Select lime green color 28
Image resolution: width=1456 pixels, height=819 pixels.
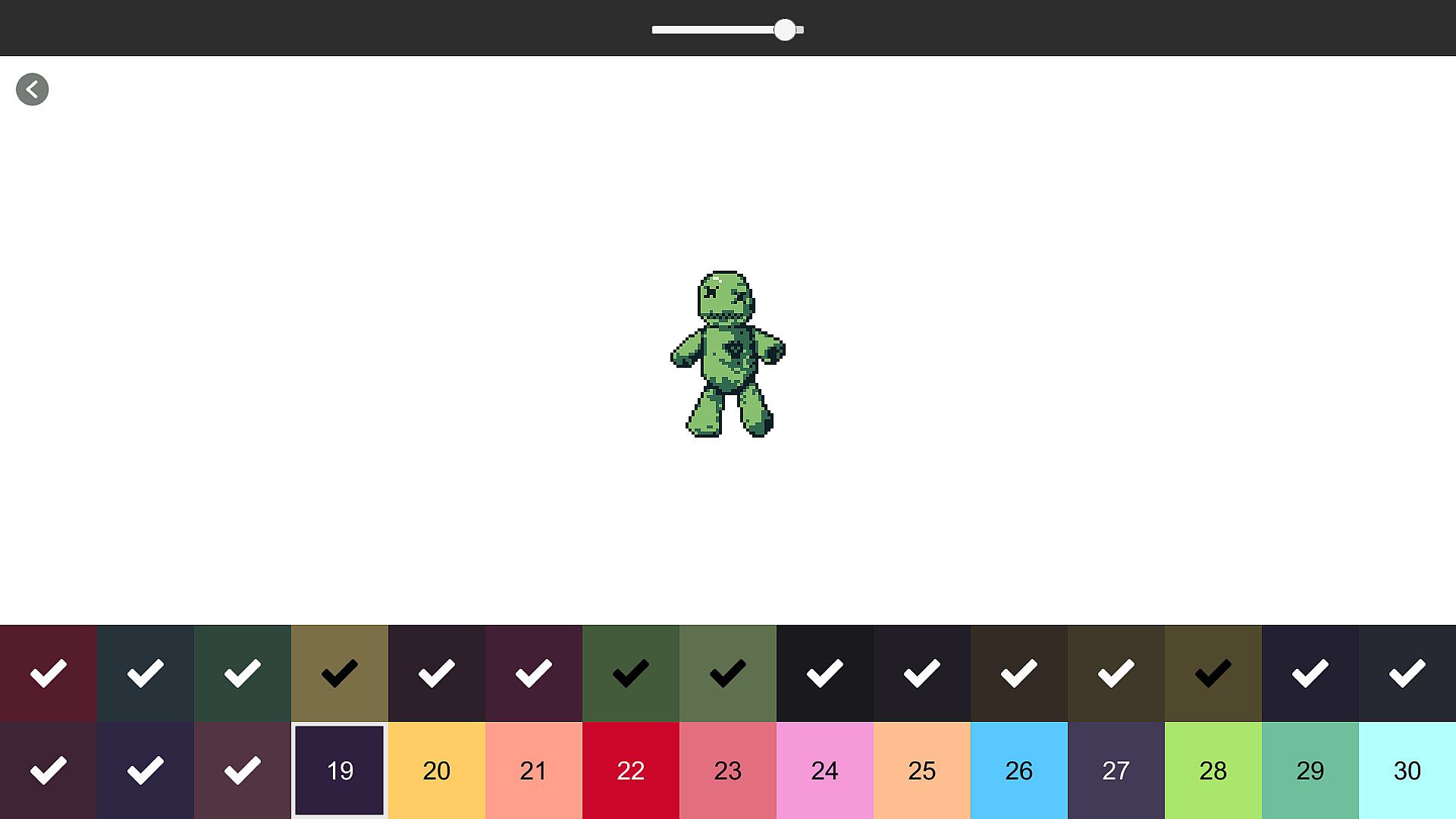1213,770
